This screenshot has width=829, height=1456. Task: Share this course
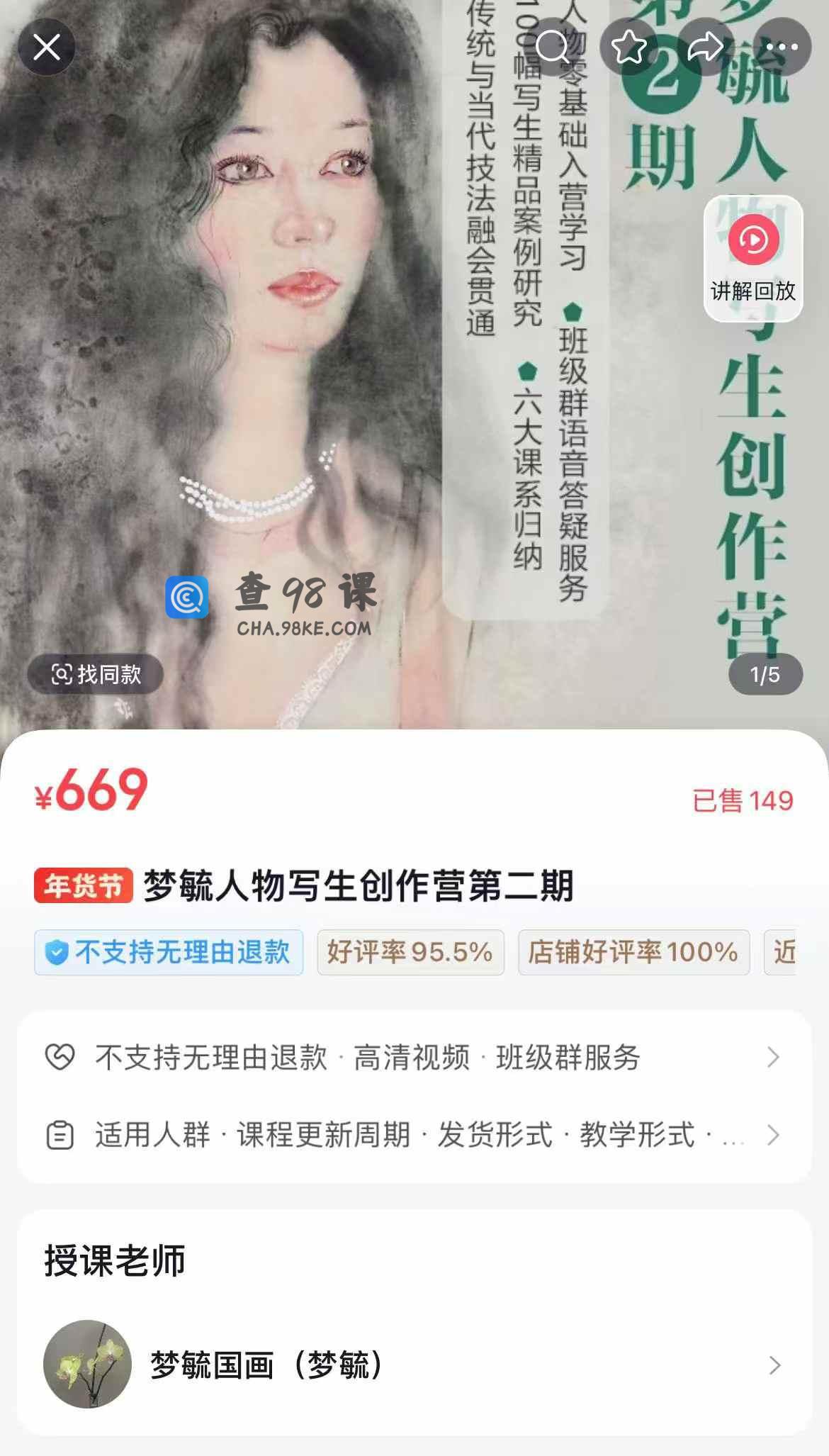coord(705,47)
